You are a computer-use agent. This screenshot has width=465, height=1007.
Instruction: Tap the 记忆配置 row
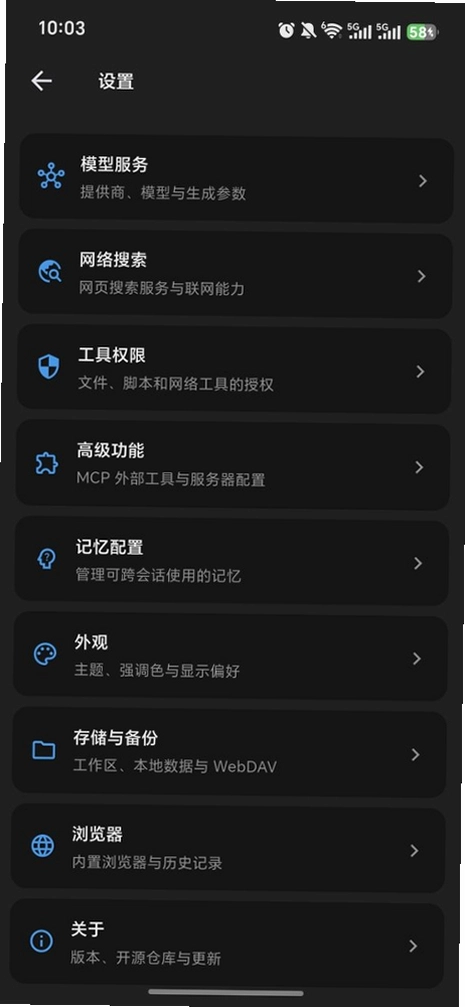[x=231, y=563]
